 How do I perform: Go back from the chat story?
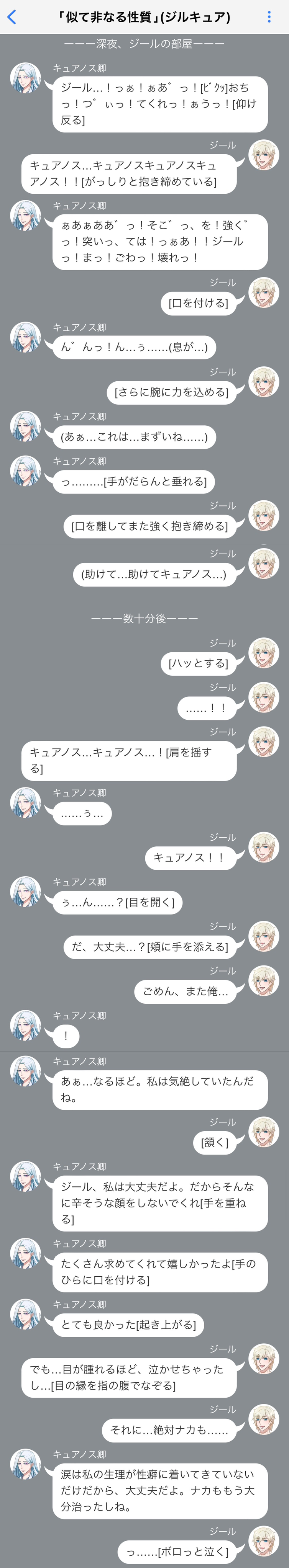pyautogui.click(x=11, y=17)
